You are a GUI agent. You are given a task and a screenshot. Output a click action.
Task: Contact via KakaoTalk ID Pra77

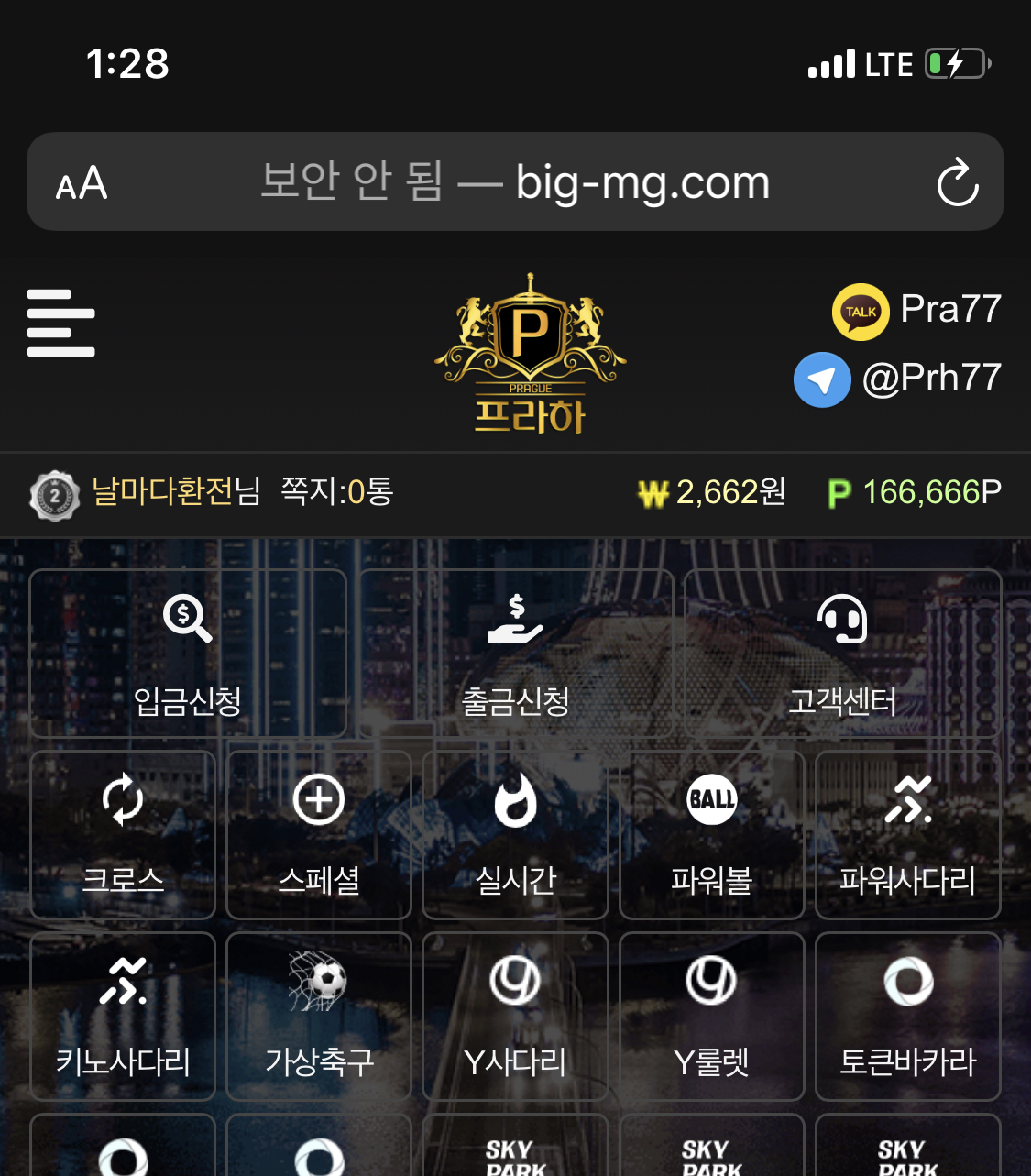tap(916, 311)
